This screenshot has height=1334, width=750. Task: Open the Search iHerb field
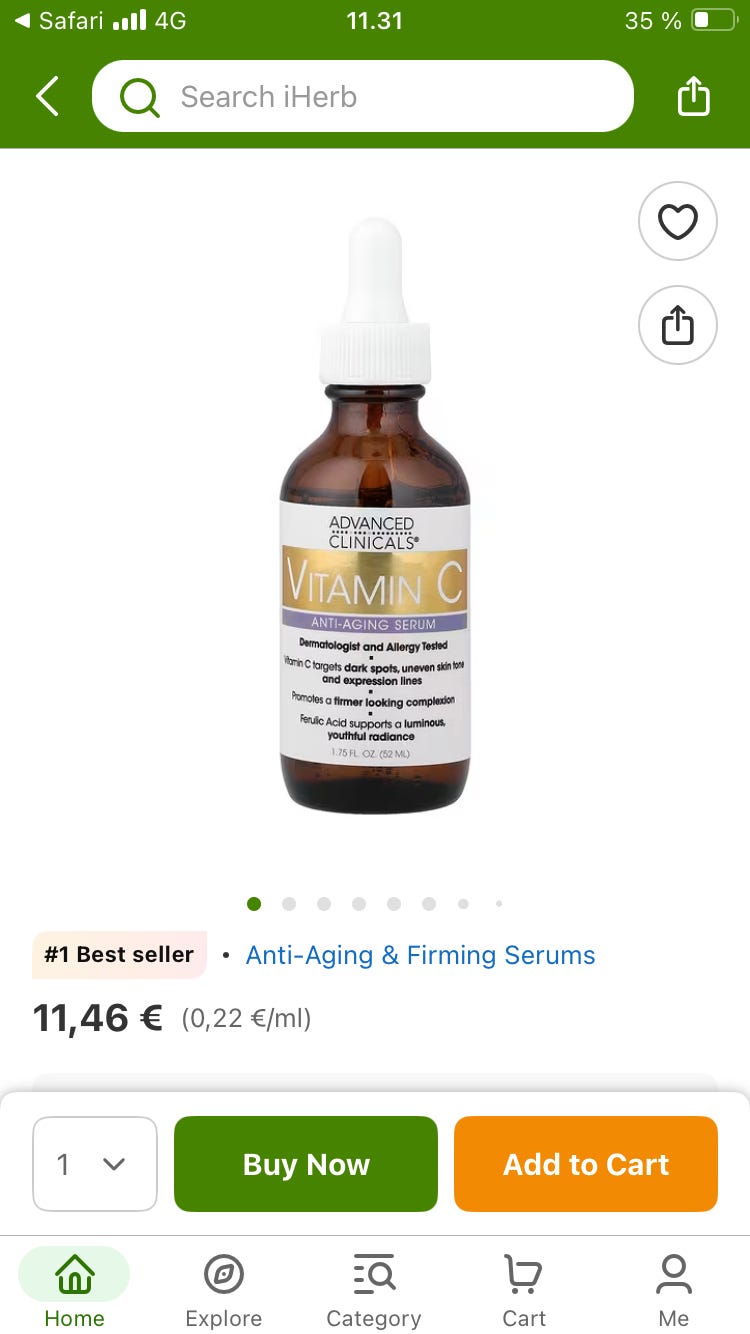pyautogui.click(x=362, y=97)
